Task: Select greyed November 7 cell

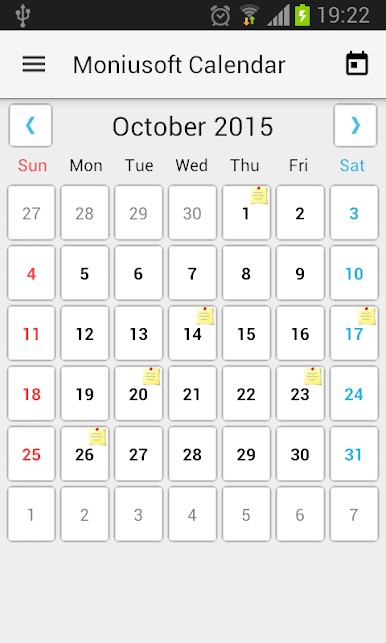Action: [354, 514]
